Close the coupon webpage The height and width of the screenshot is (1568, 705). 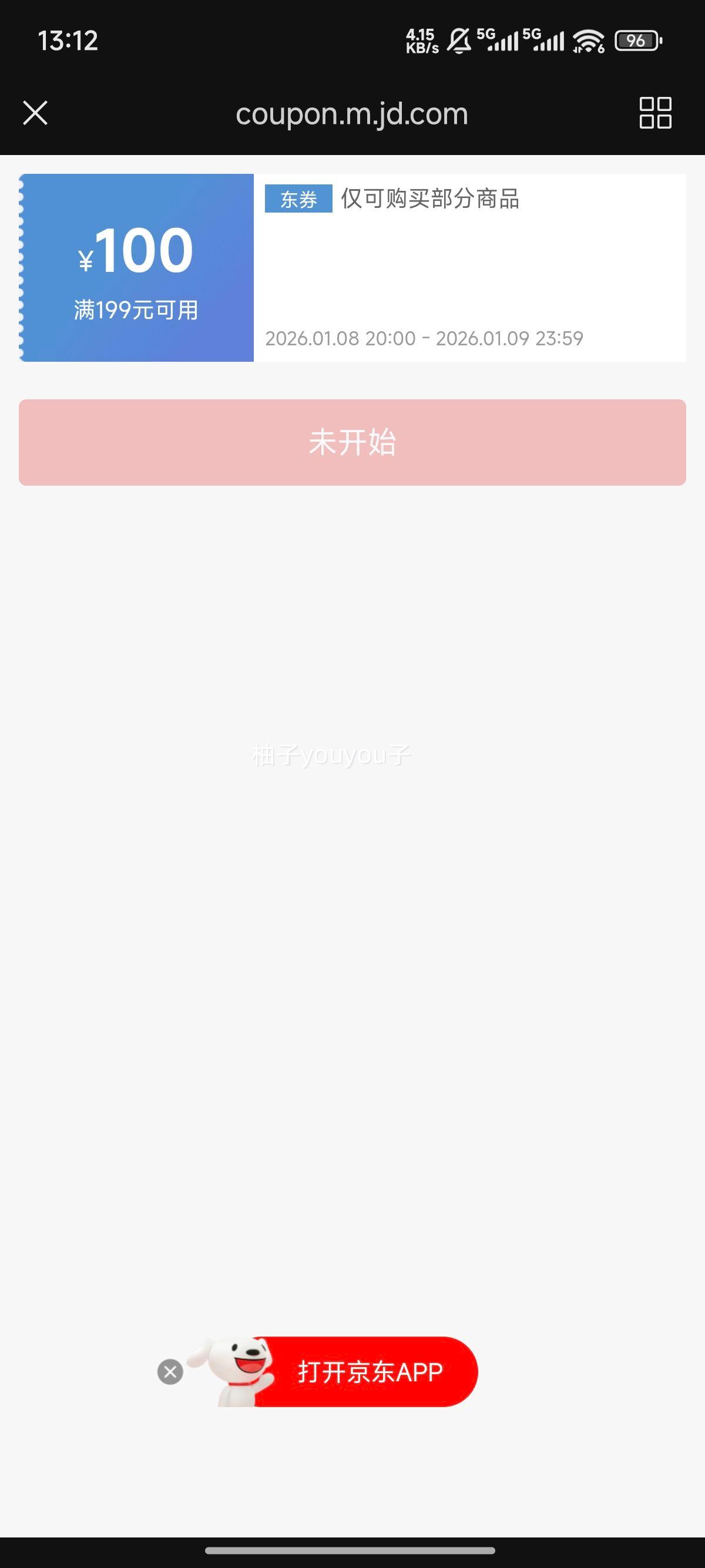pos(34,113)
